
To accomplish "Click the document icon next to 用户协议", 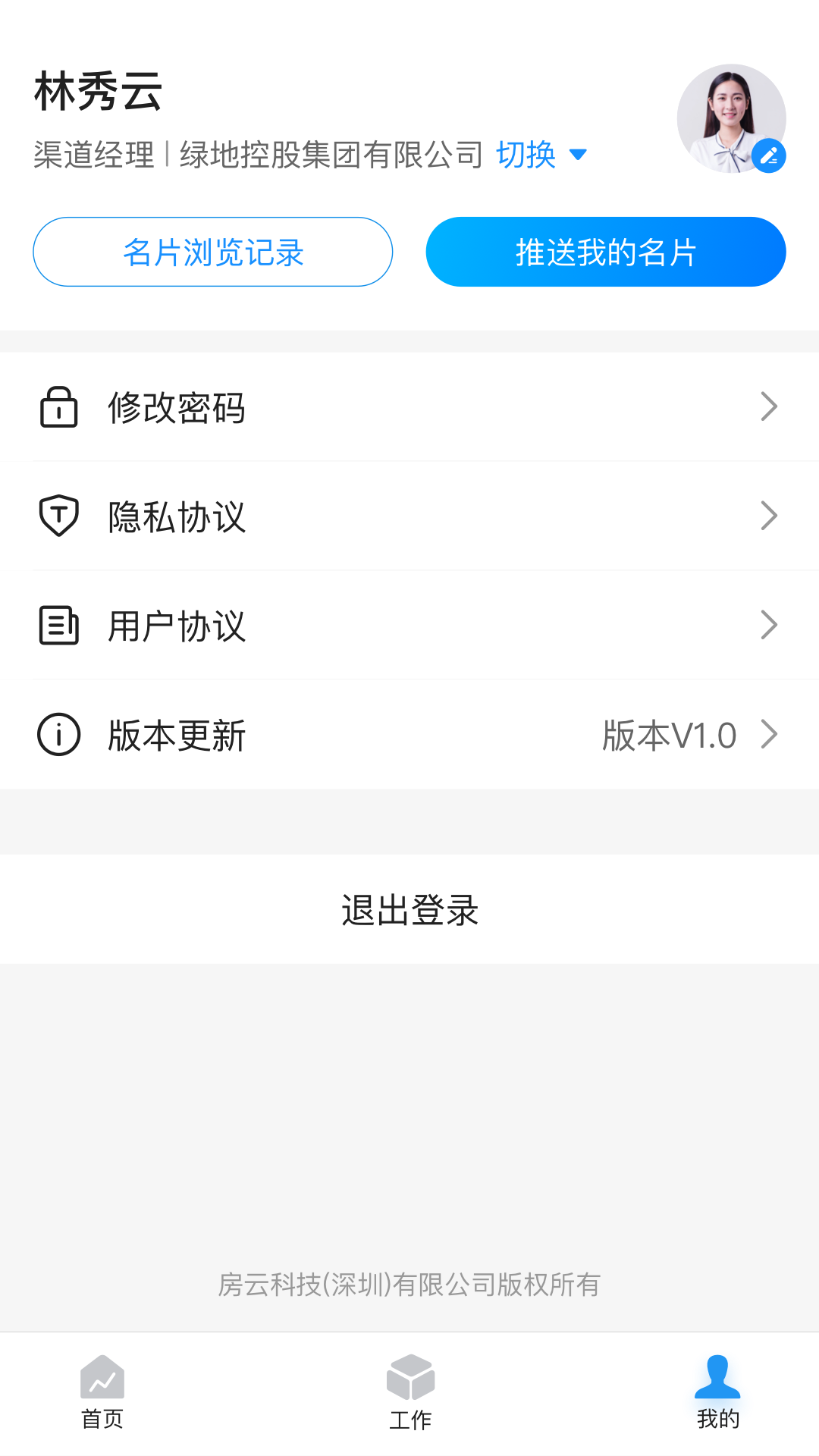I will click(x=58, y=625).
